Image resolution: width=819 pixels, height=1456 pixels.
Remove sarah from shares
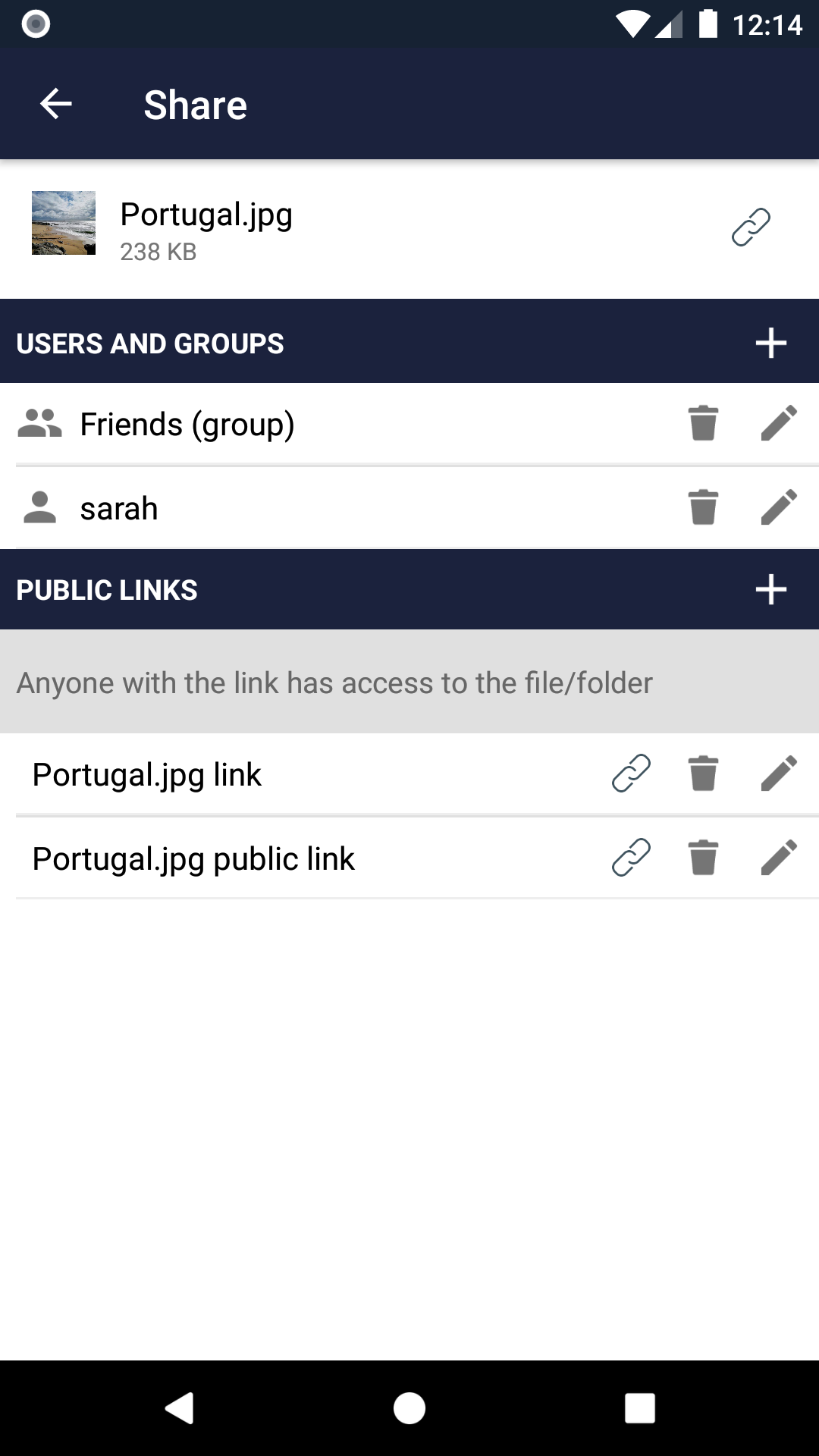coord(703,507)
